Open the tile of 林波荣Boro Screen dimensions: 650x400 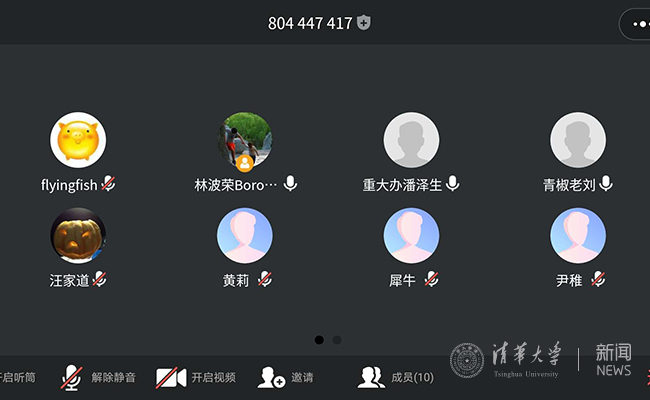245,140
